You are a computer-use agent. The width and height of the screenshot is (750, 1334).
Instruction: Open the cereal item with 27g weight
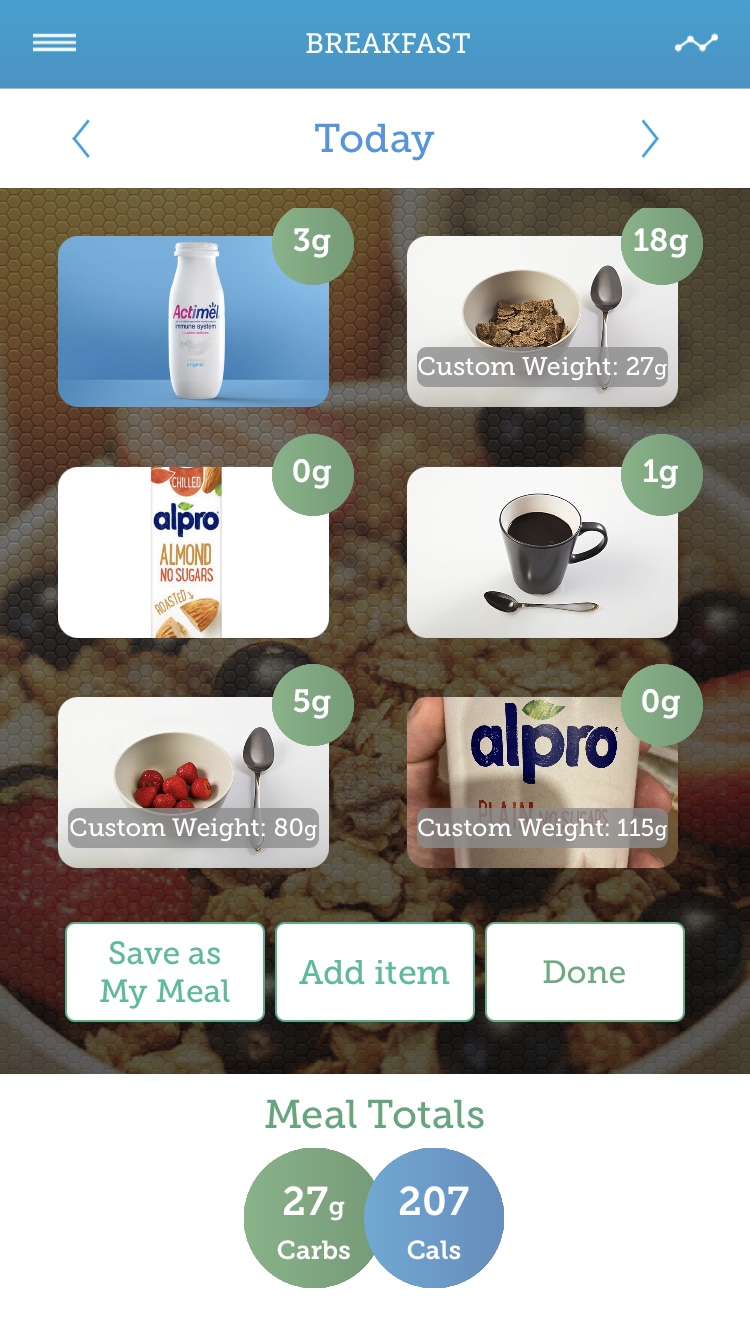coord(542,321)
